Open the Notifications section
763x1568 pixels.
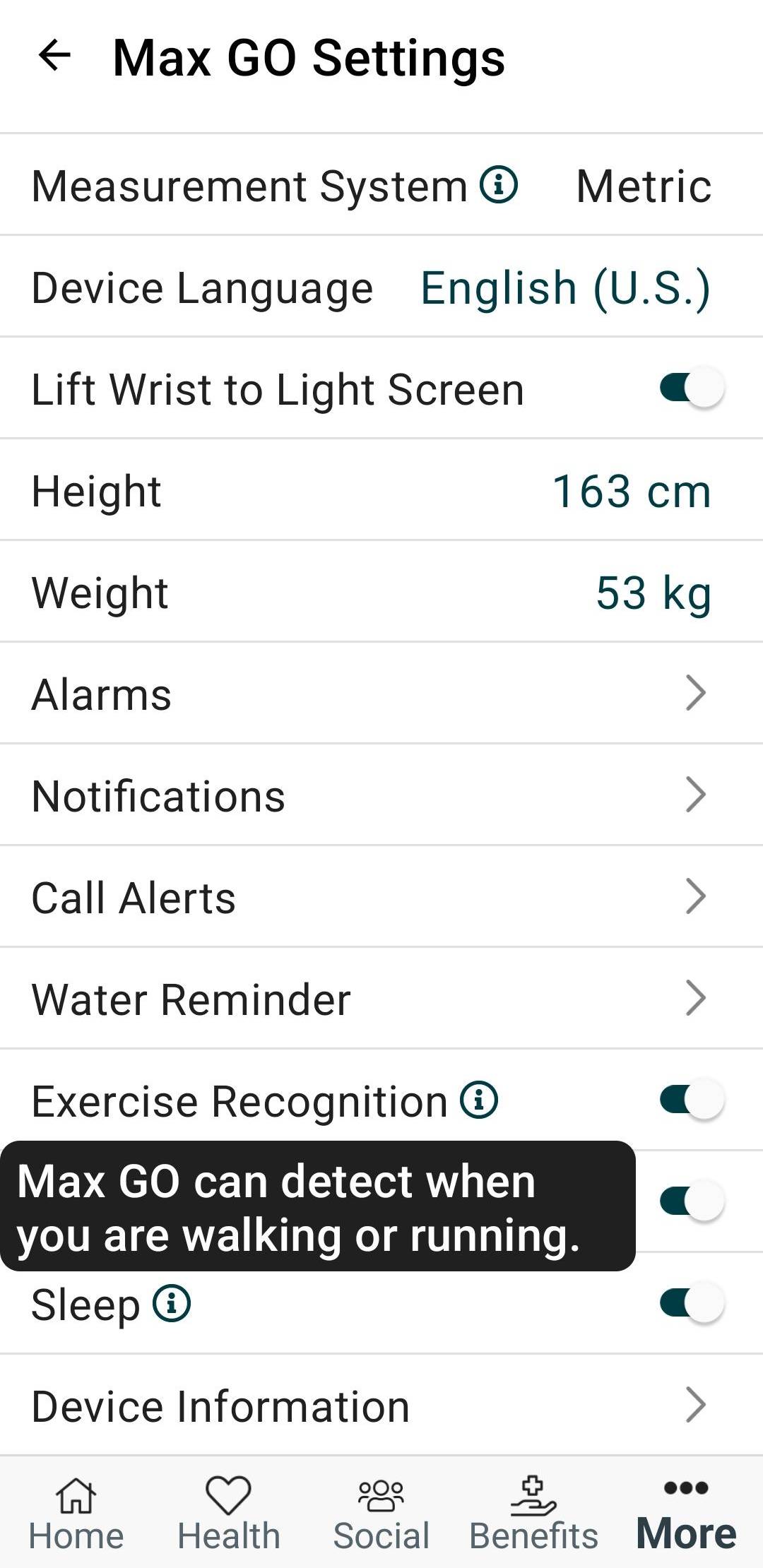381,795
